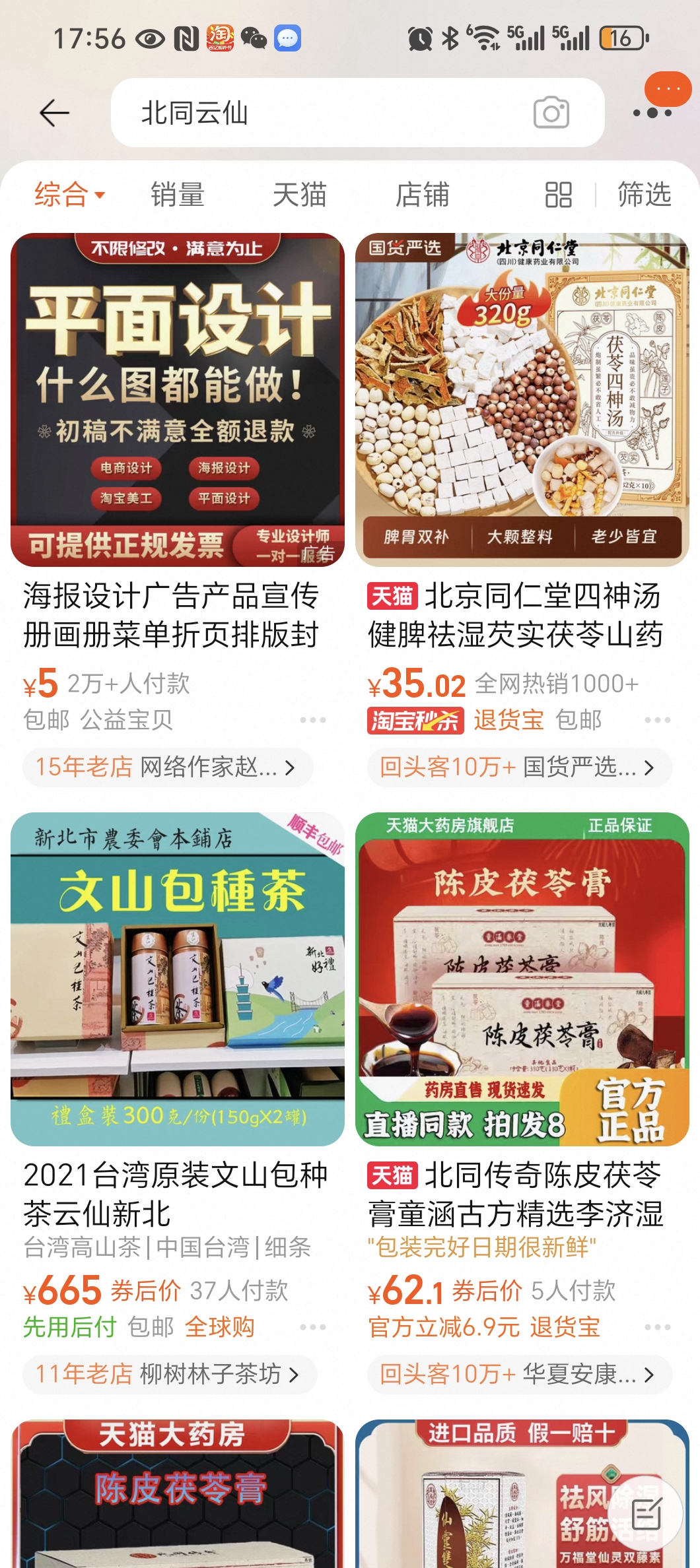Sort results by 销量
This screenshot has width=700, height=1568.
(177, 195)
